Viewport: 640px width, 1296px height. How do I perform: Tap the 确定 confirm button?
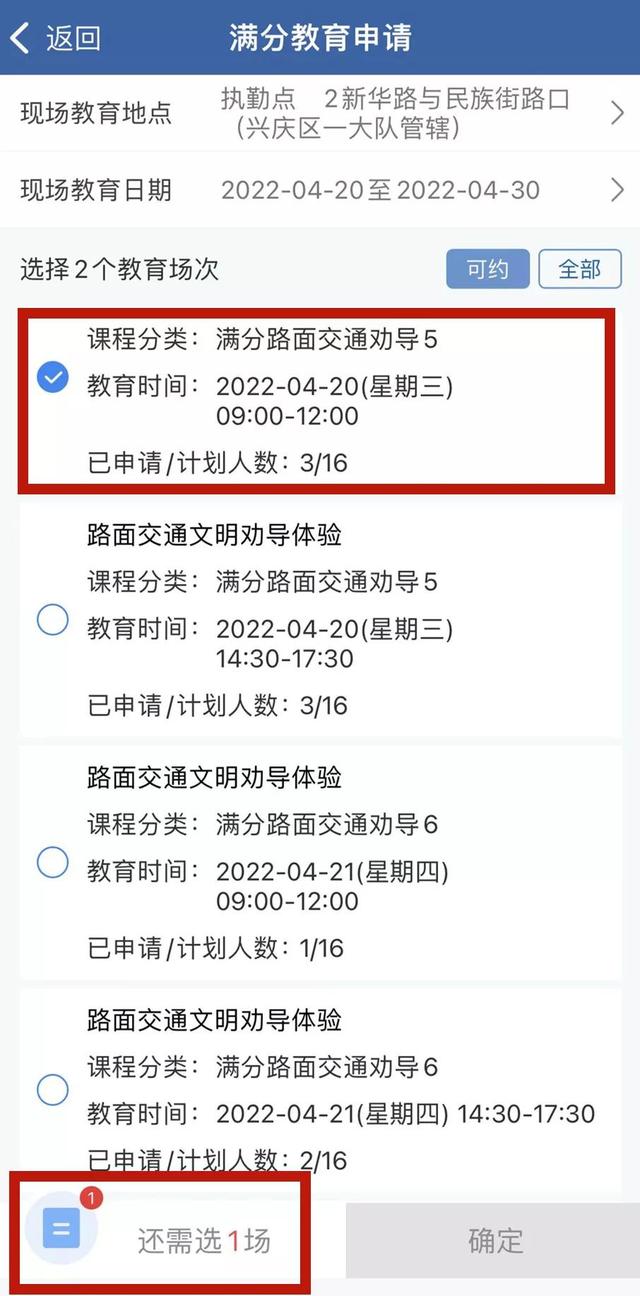495,1241
